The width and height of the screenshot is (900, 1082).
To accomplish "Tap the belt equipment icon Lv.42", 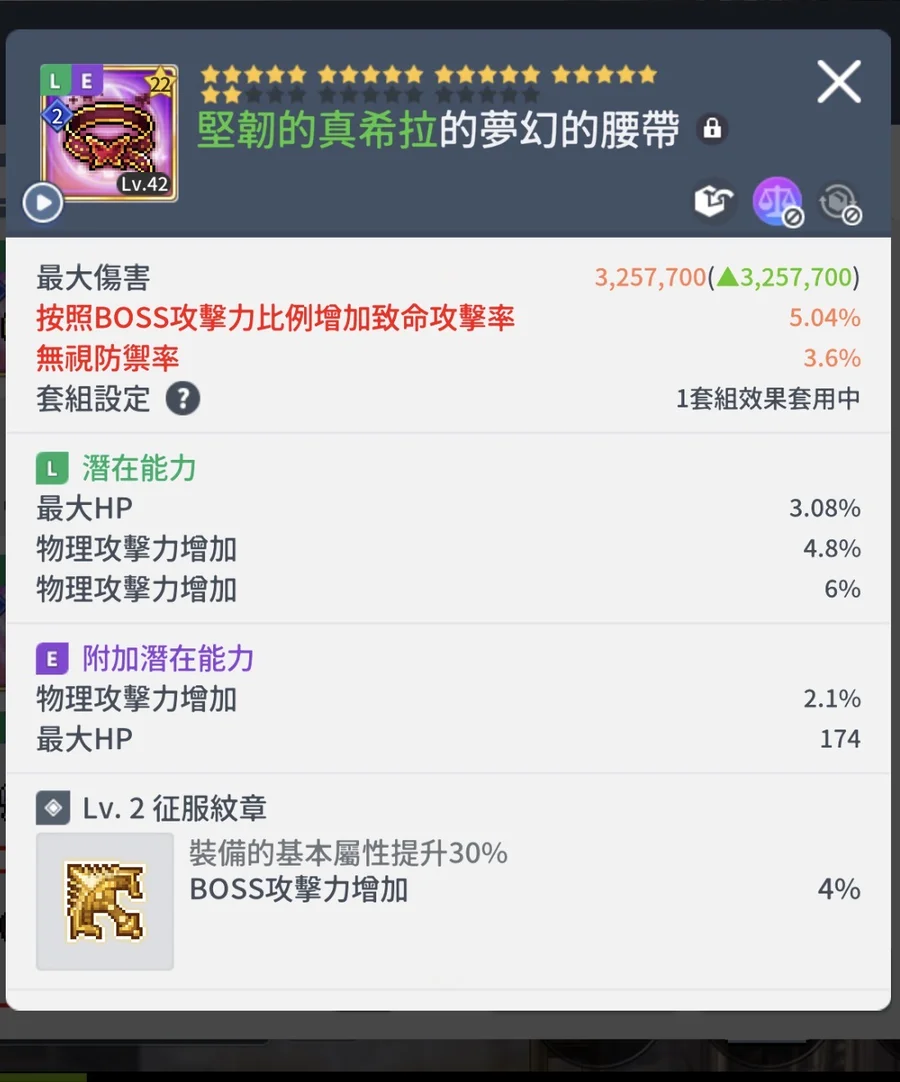I will [x=109, y=133].
